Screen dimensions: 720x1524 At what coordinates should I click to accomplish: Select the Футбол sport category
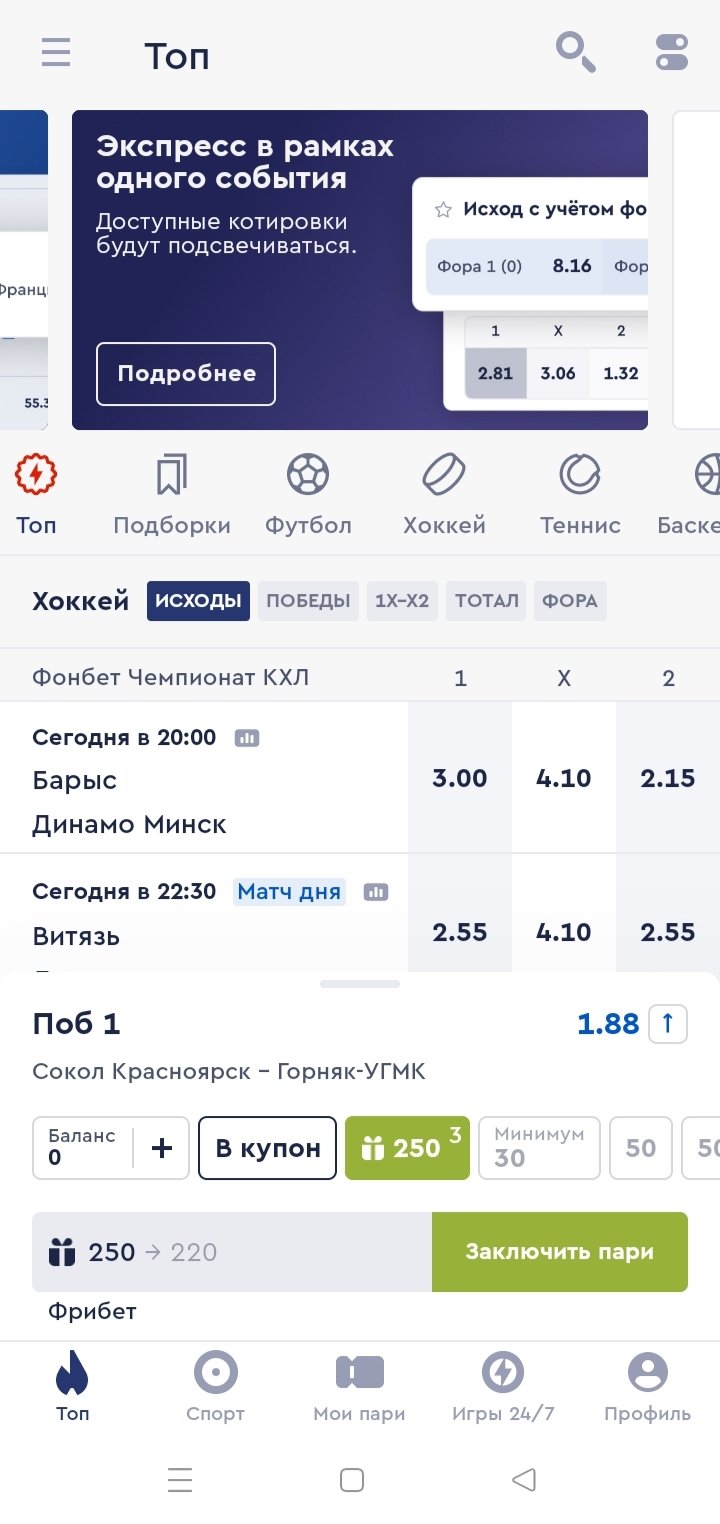(x=308, y=494)
